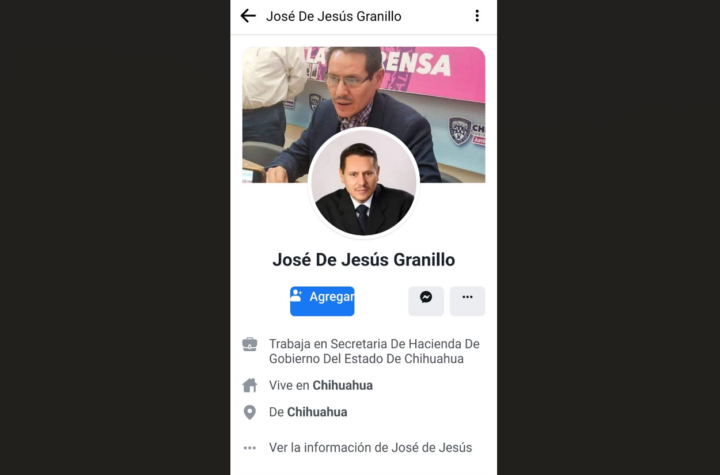The height and width of the screenshot is (475, 720).
Task: Ver la información de José de Jesús
Action: click(369, 448)
